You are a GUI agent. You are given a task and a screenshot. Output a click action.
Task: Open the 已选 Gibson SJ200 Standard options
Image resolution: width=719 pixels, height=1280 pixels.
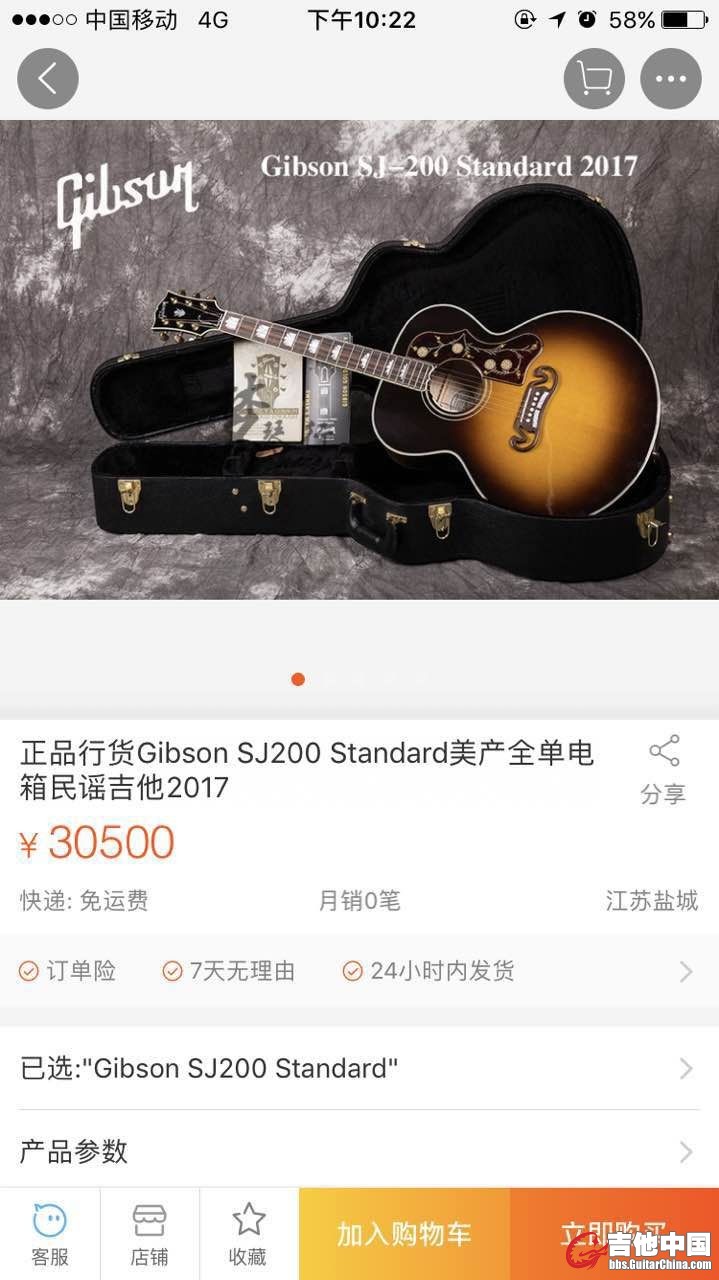(359, 1068)
